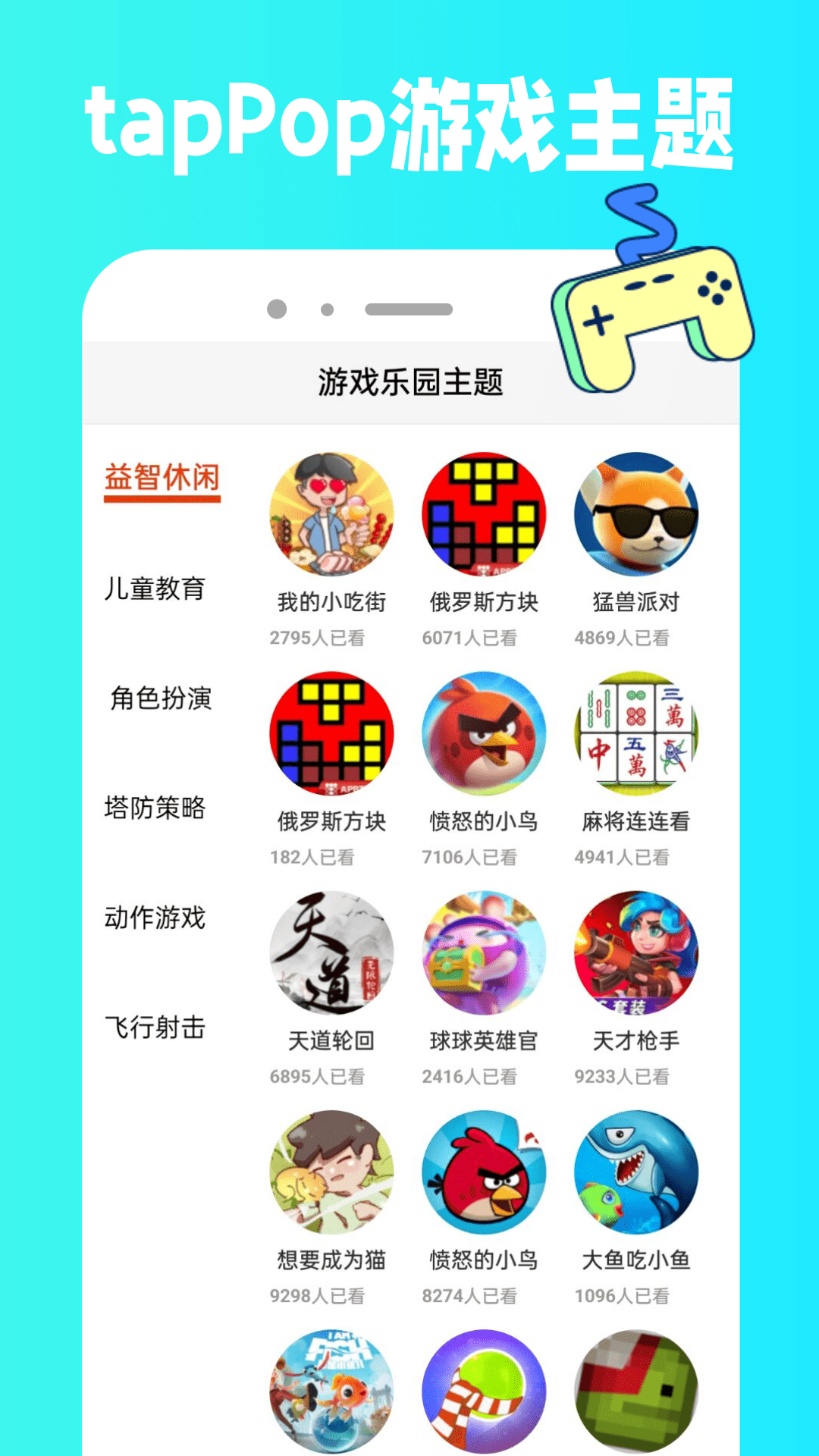Select the 猛兽派对 sunglasses cat icon
The width and height of the screenshot is (819, 1456).
point(637,514)
